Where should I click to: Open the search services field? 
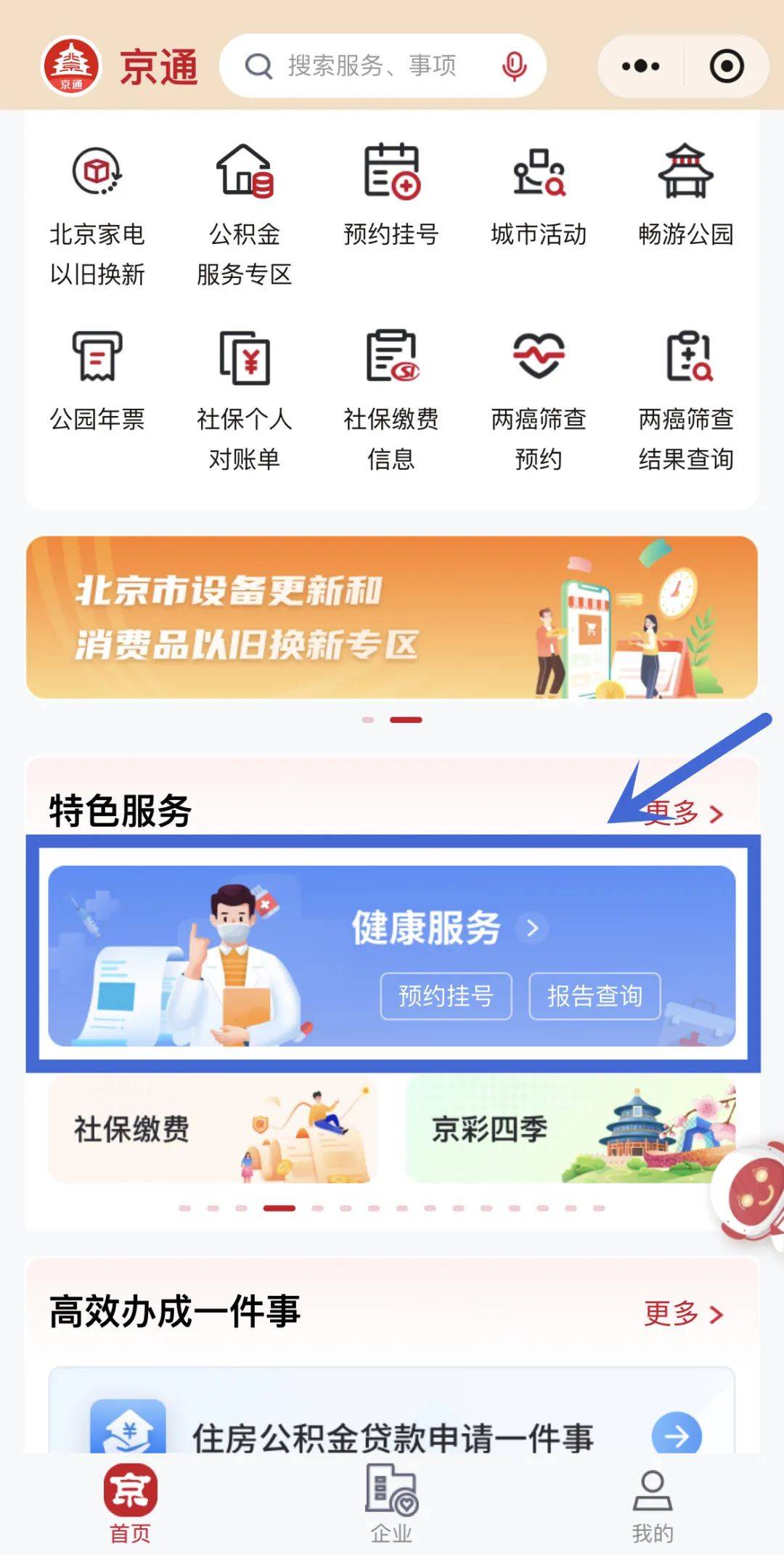tap(370, 66)
